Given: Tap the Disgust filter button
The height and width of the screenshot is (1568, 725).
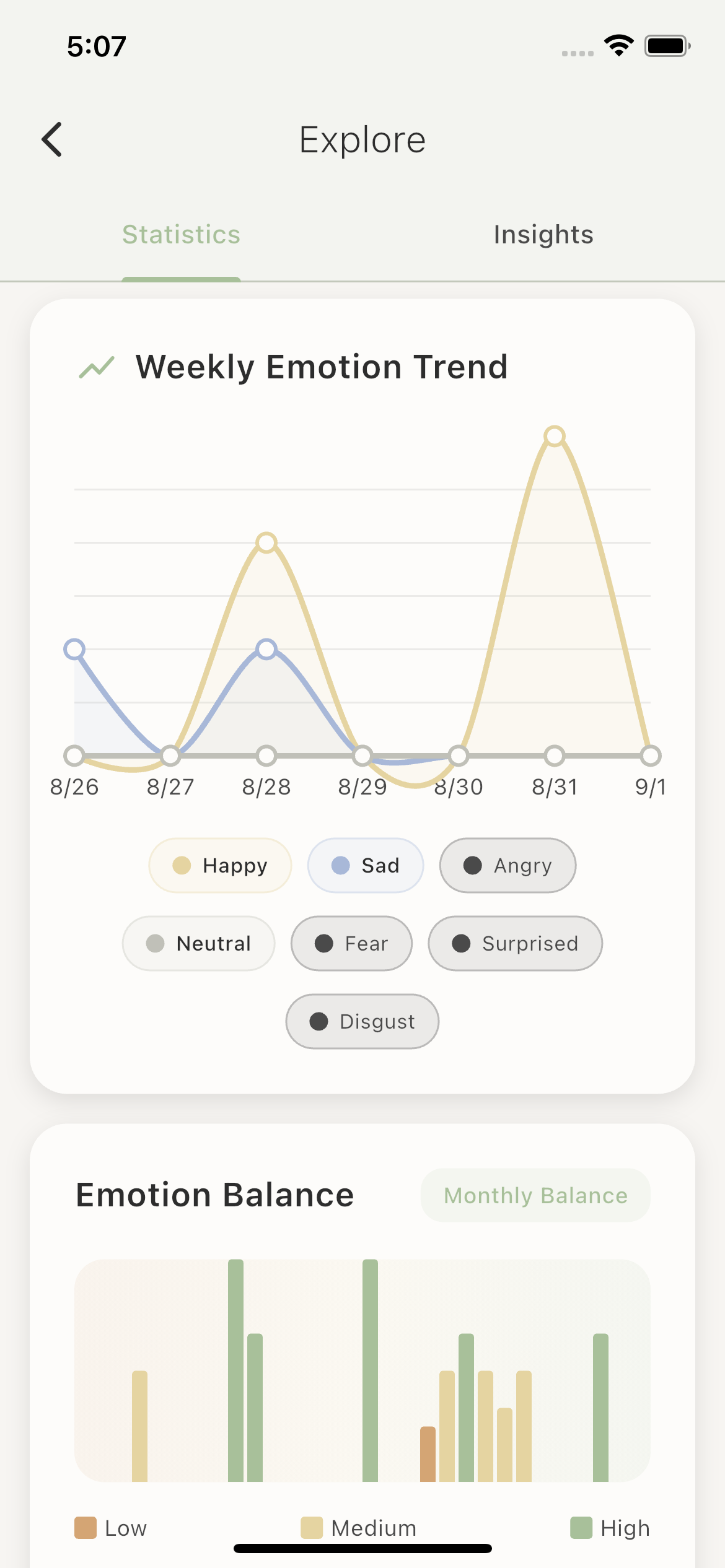Looking at the screenshot, I should pyautogui.click(x=362, y=1021).
